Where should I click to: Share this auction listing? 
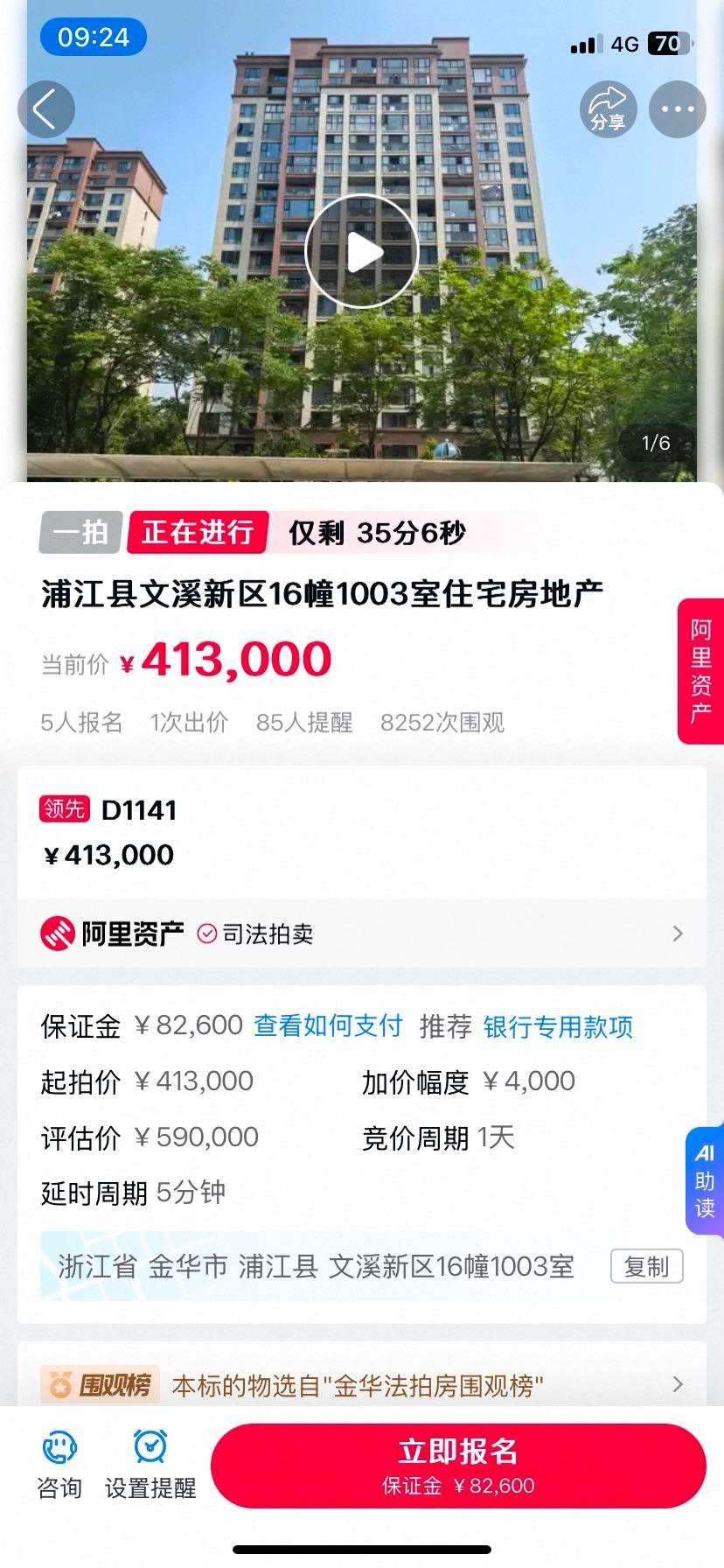click(608, 109)
